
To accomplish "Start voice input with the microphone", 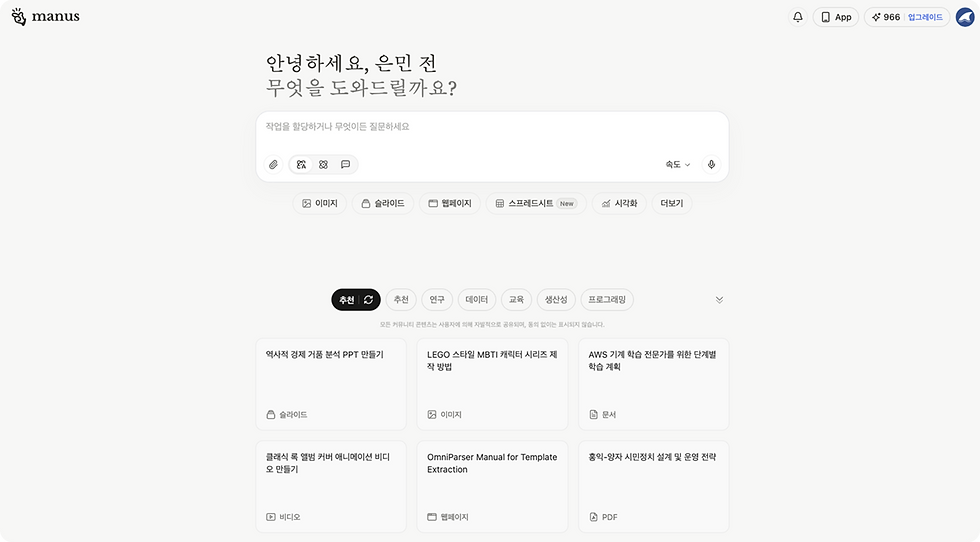I will (711, 164).
